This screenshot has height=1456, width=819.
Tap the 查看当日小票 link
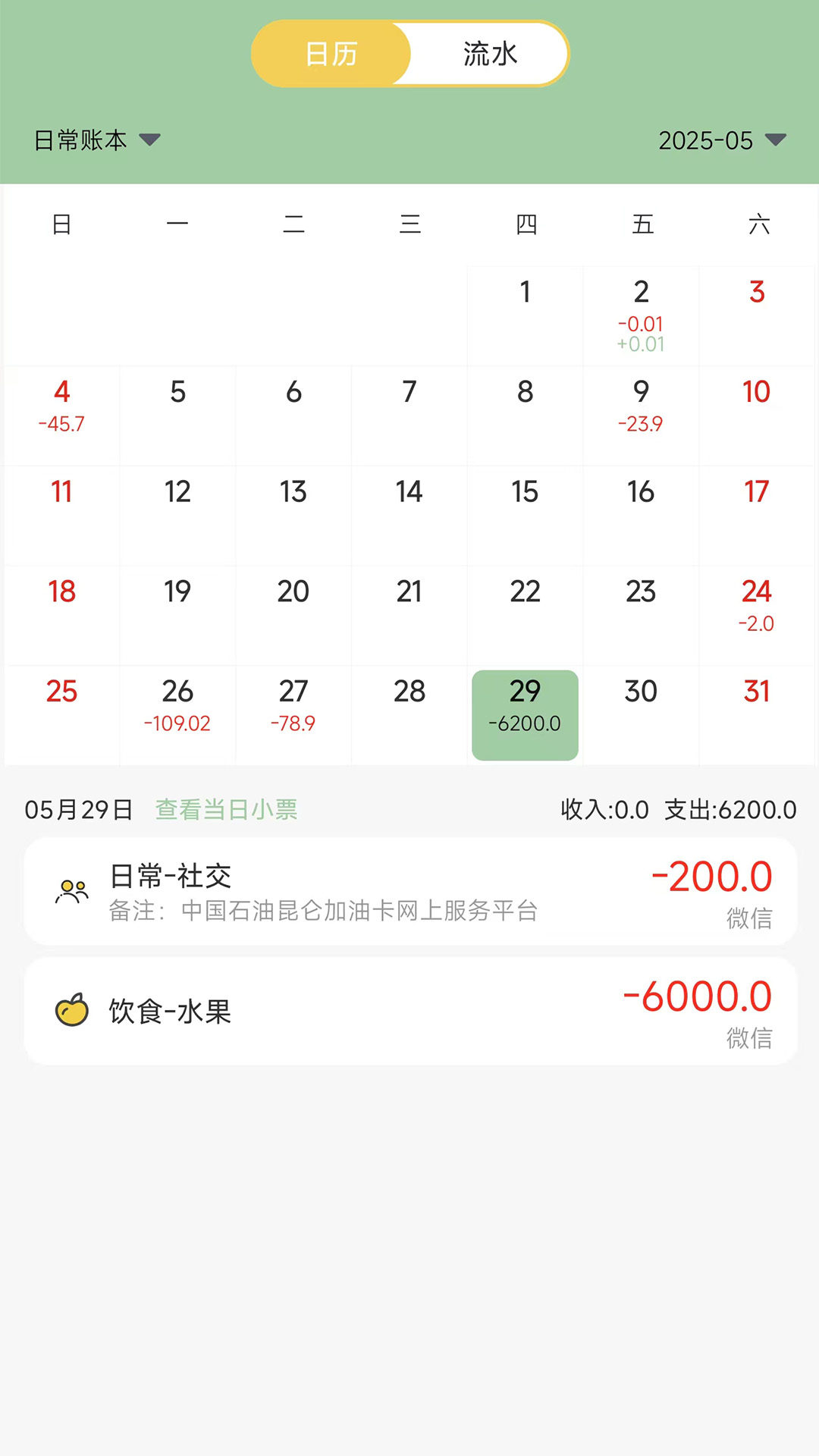coord(226,809)
